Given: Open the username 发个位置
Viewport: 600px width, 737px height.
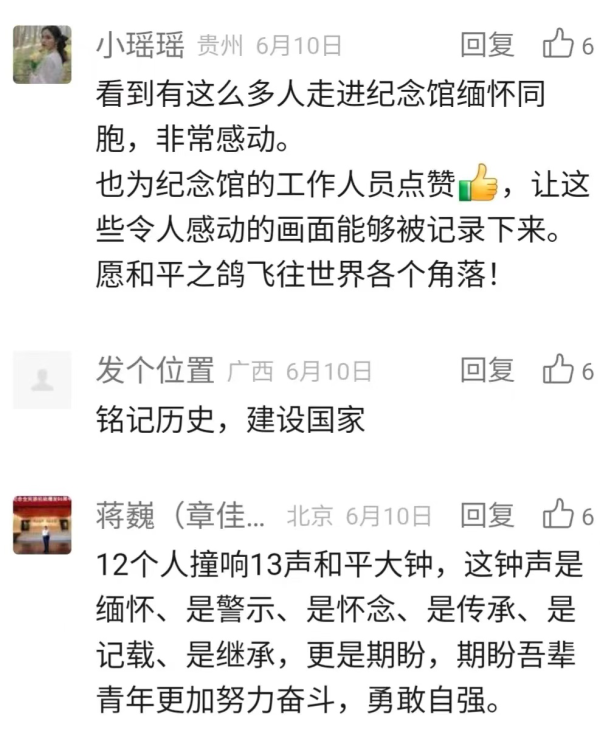Looking at the screenshot, I should pyautogui.click(x=155, y=371).
